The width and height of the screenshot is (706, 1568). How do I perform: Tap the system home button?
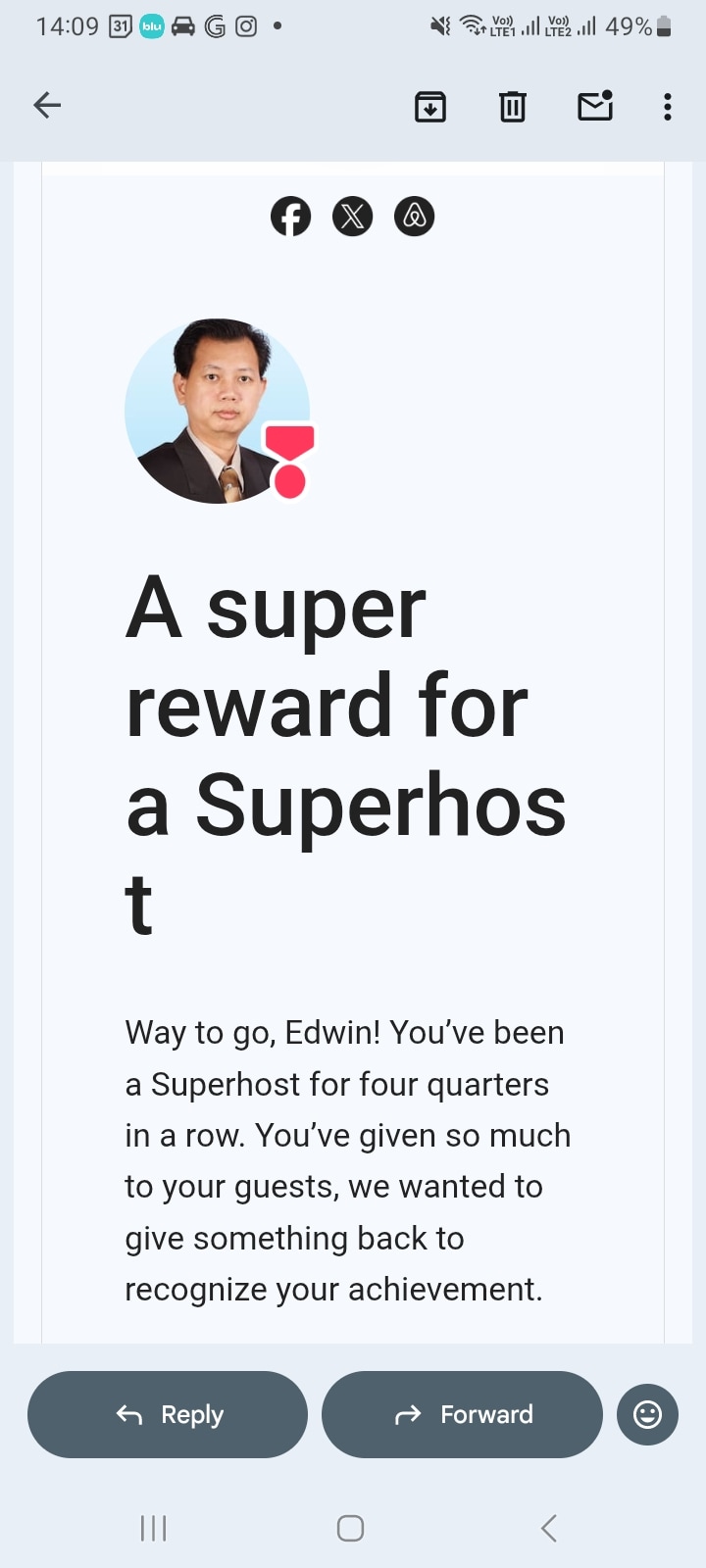(x=351, y=1528)
